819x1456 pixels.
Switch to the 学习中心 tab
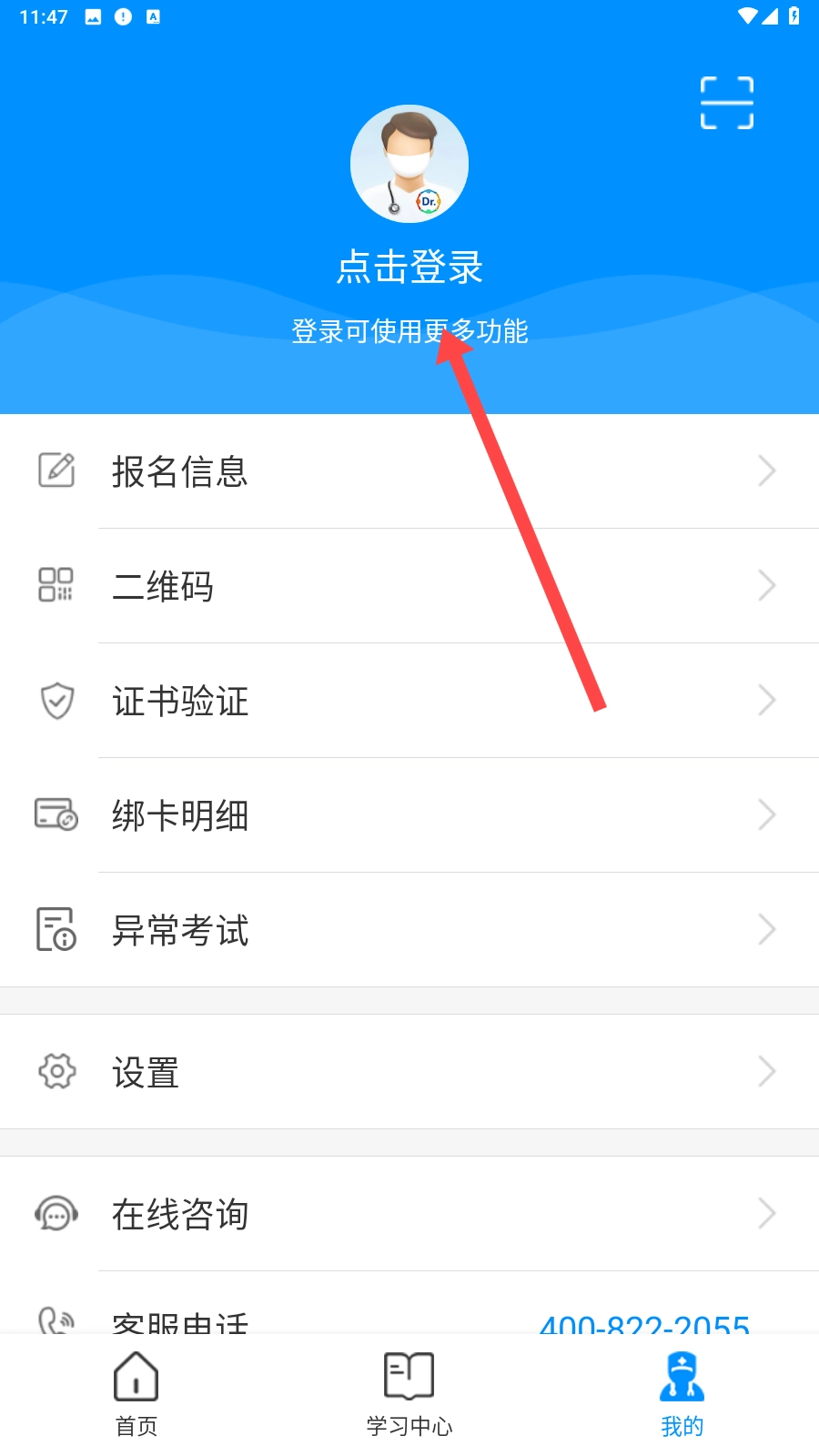409,1394
